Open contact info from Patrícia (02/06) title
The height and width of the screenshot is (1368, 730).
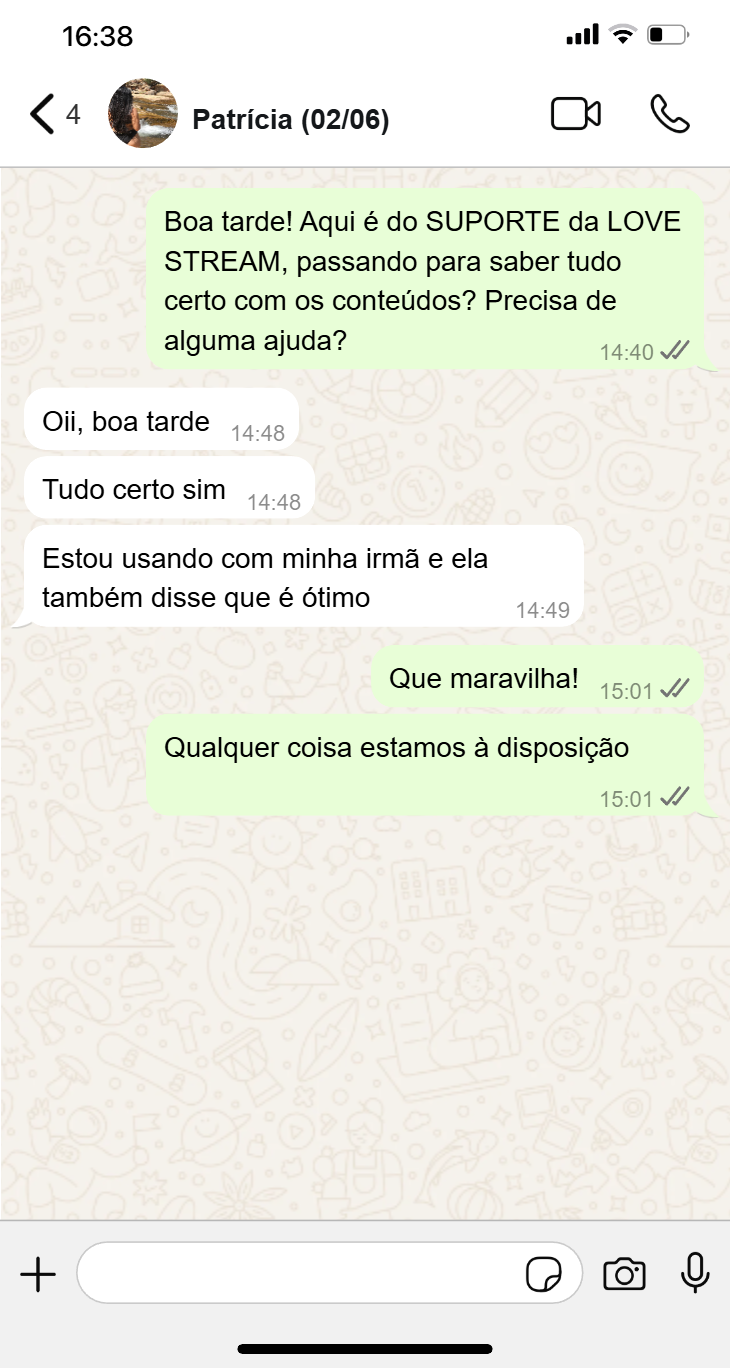[290, 120]
